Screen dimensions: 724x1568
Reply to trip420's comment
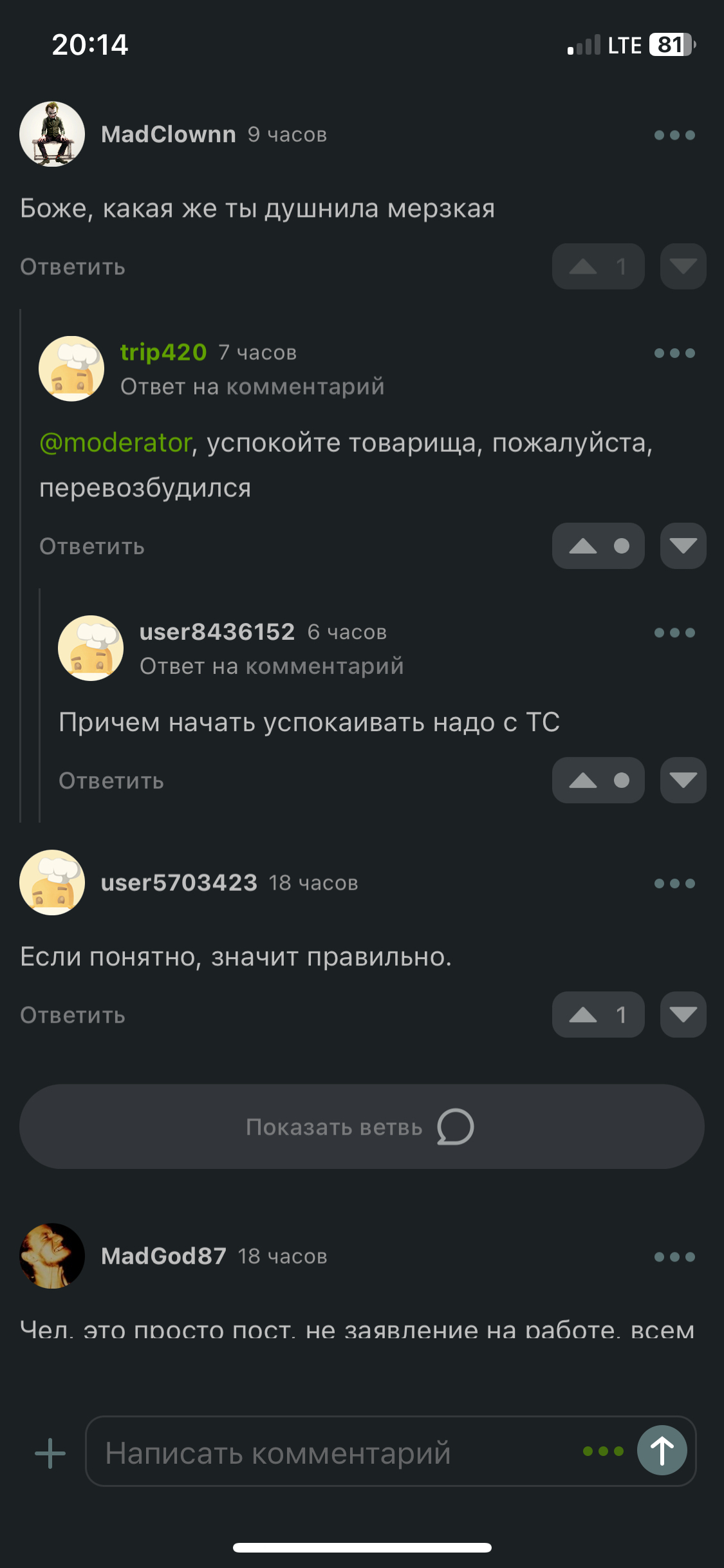coord(92,546)
